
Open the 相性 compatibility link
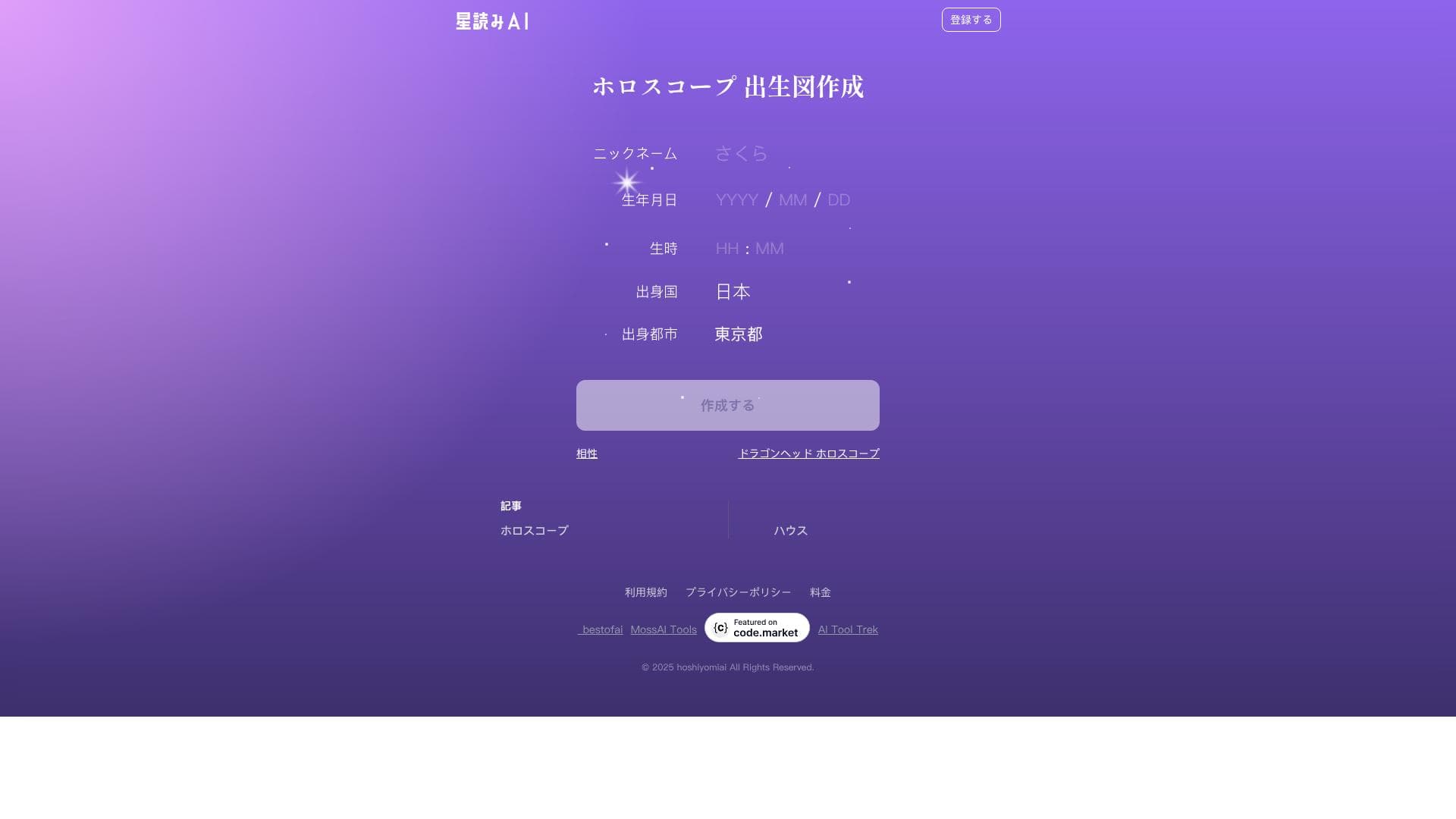coord(586,453)
